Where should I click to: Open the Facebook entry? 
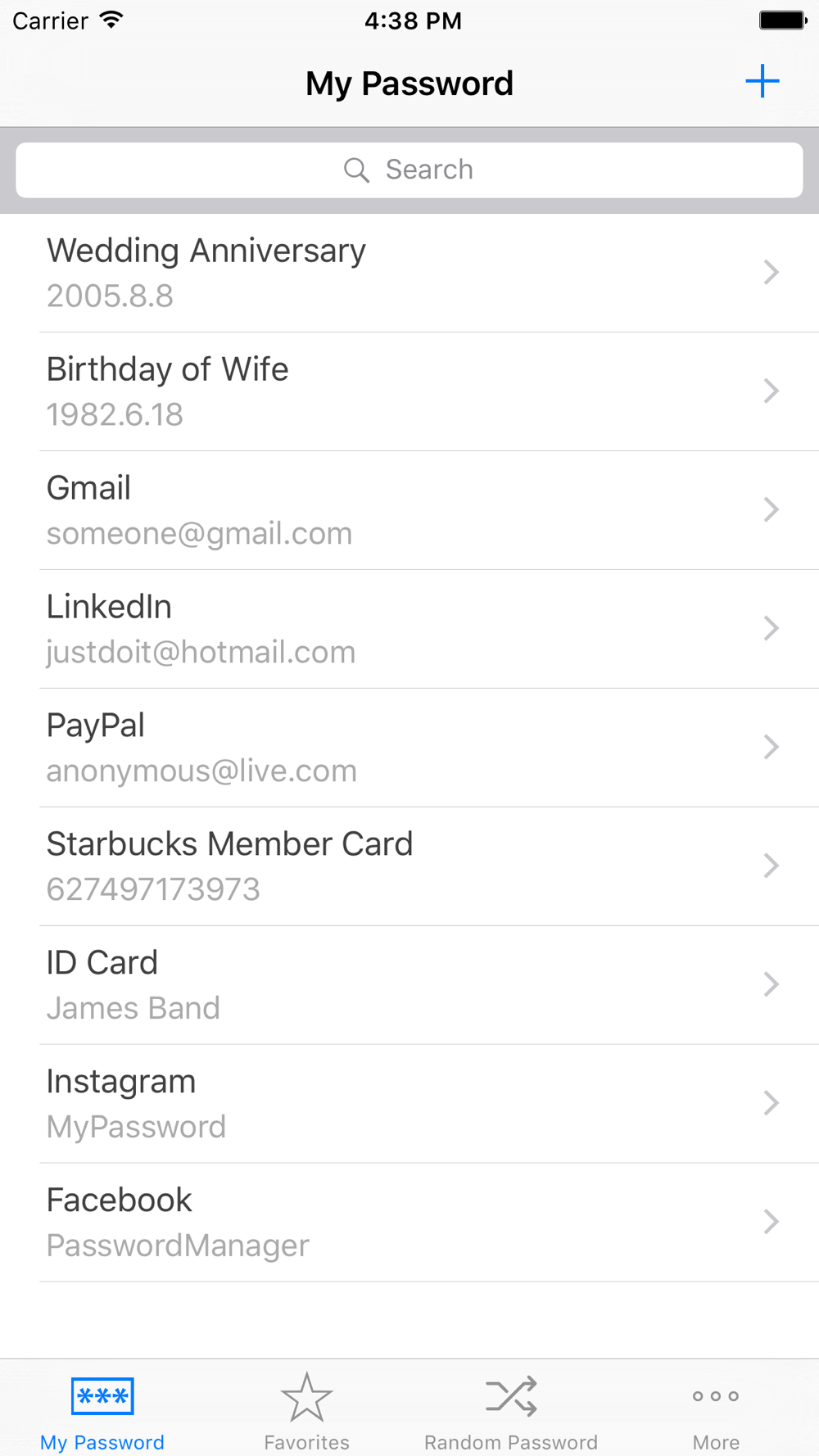(x=409, y=1223)
